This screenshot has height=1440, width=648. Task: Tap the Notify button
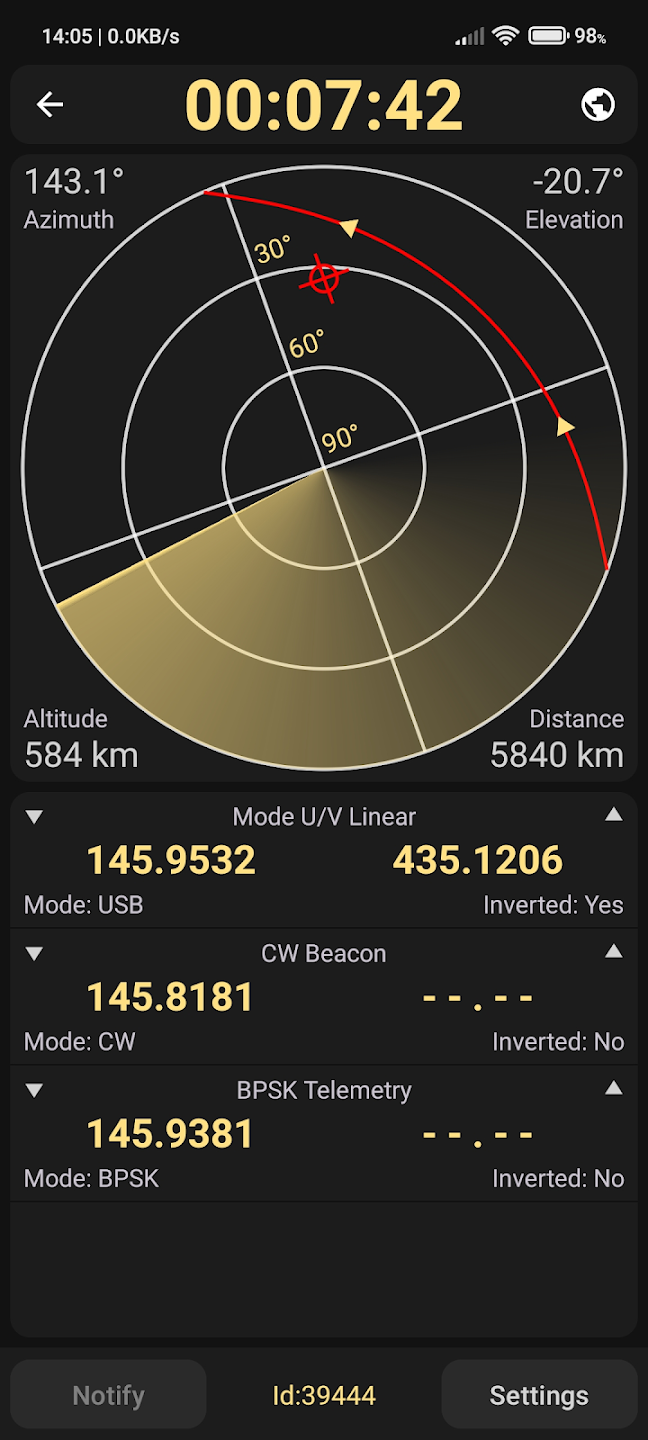(x=109, y=1395)
